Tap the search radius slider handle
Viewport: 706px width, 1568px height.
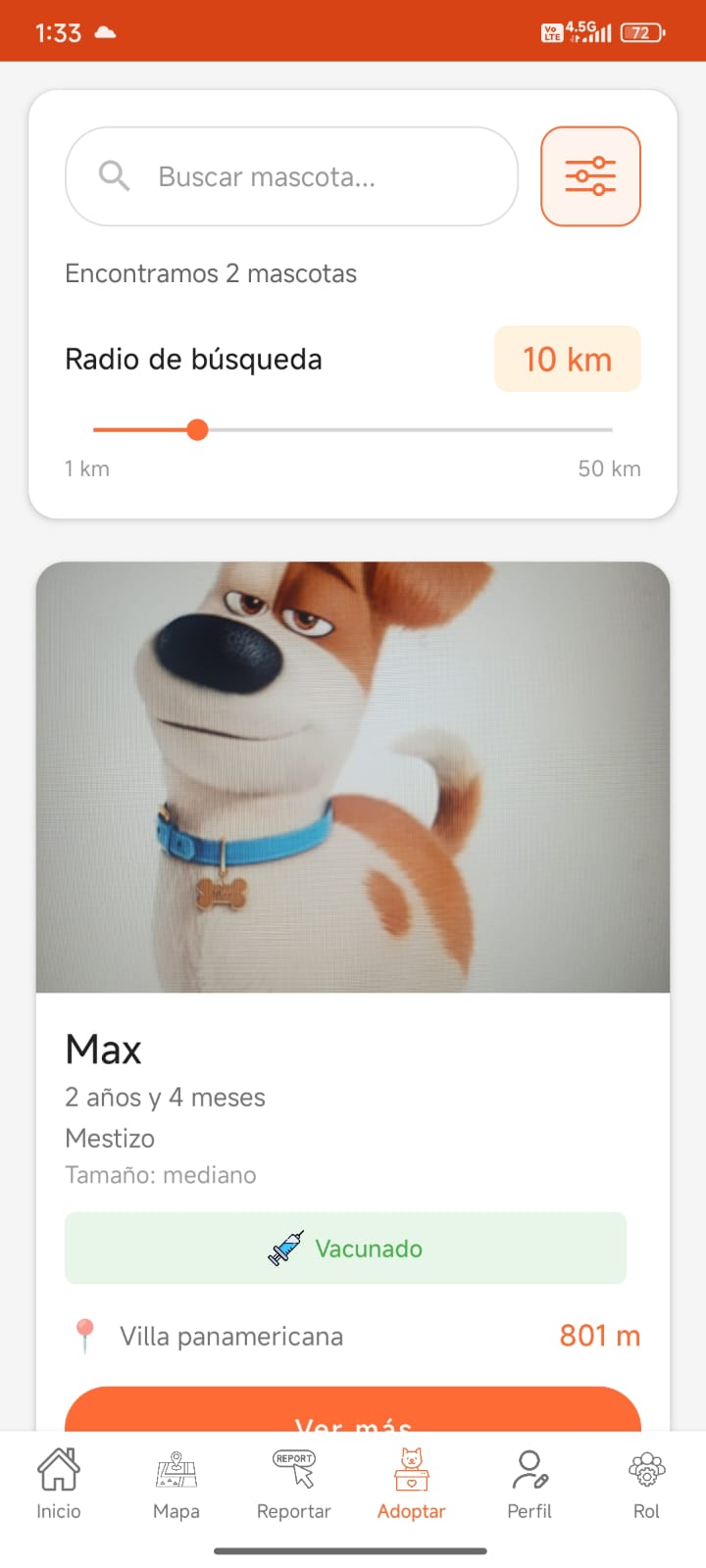point(197,429)
